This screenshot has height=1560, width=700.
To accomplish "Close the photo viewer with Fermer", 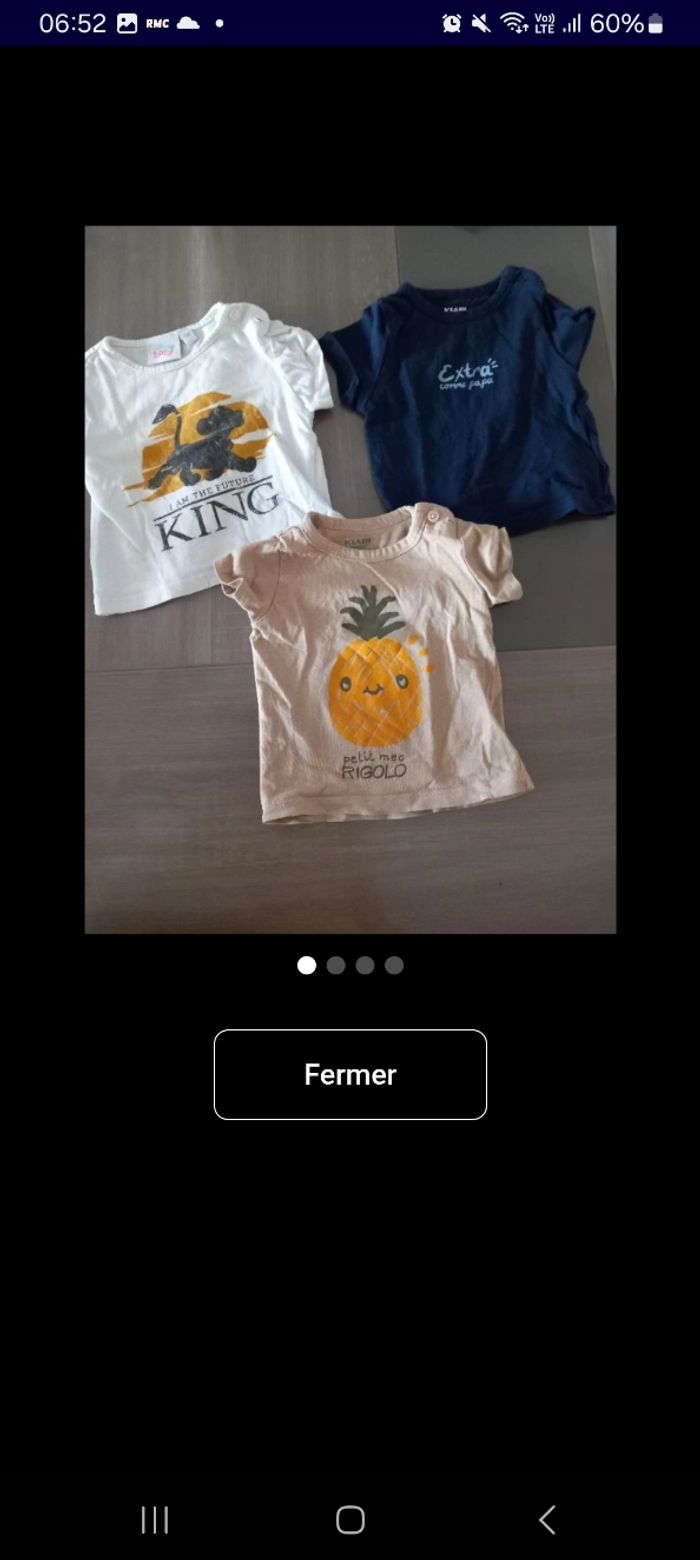I will [350, 1074].
